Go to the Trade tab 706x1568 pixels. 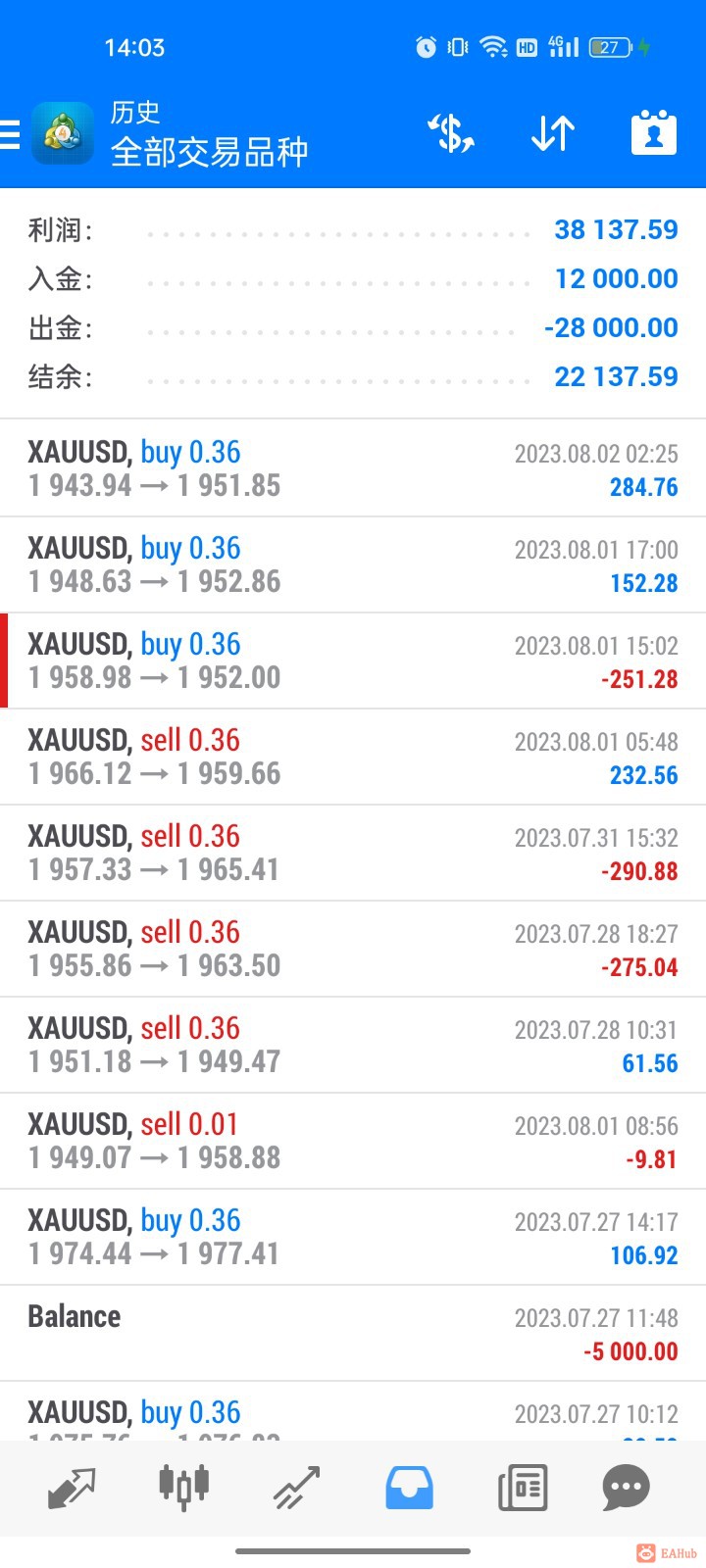[296, 1488]
